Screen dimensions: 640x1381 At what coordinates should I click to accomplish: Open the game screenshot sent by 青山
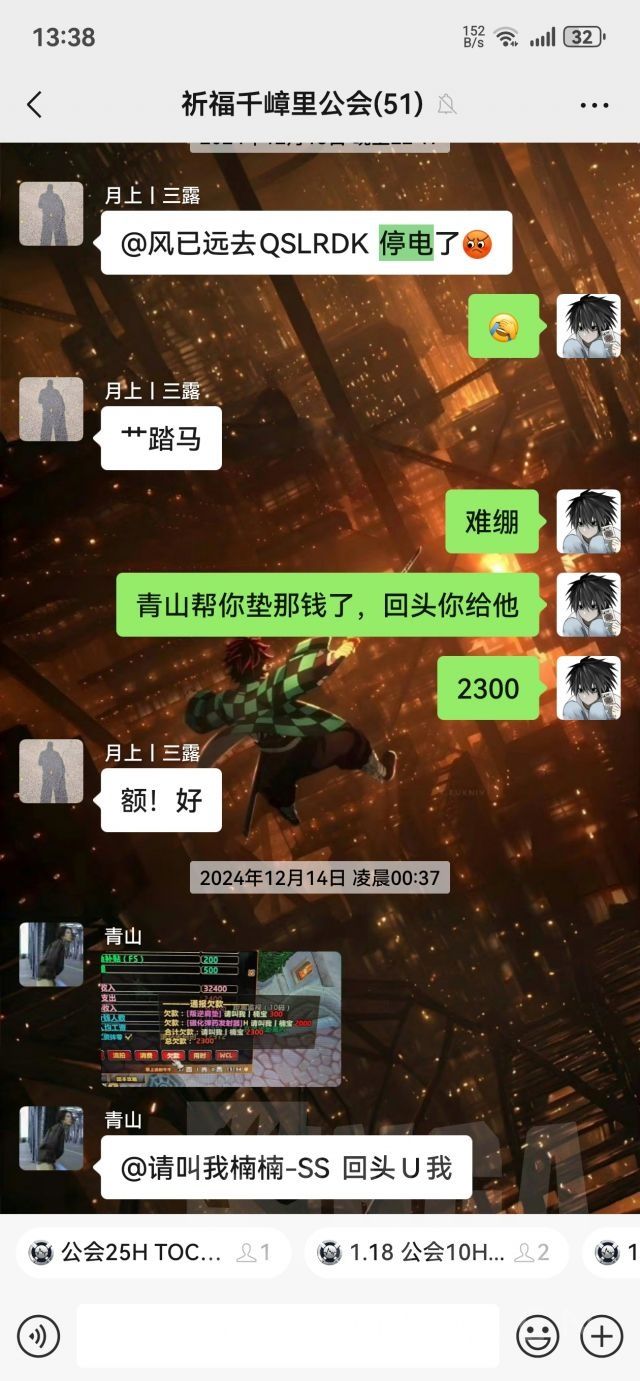pos(221,1018)
